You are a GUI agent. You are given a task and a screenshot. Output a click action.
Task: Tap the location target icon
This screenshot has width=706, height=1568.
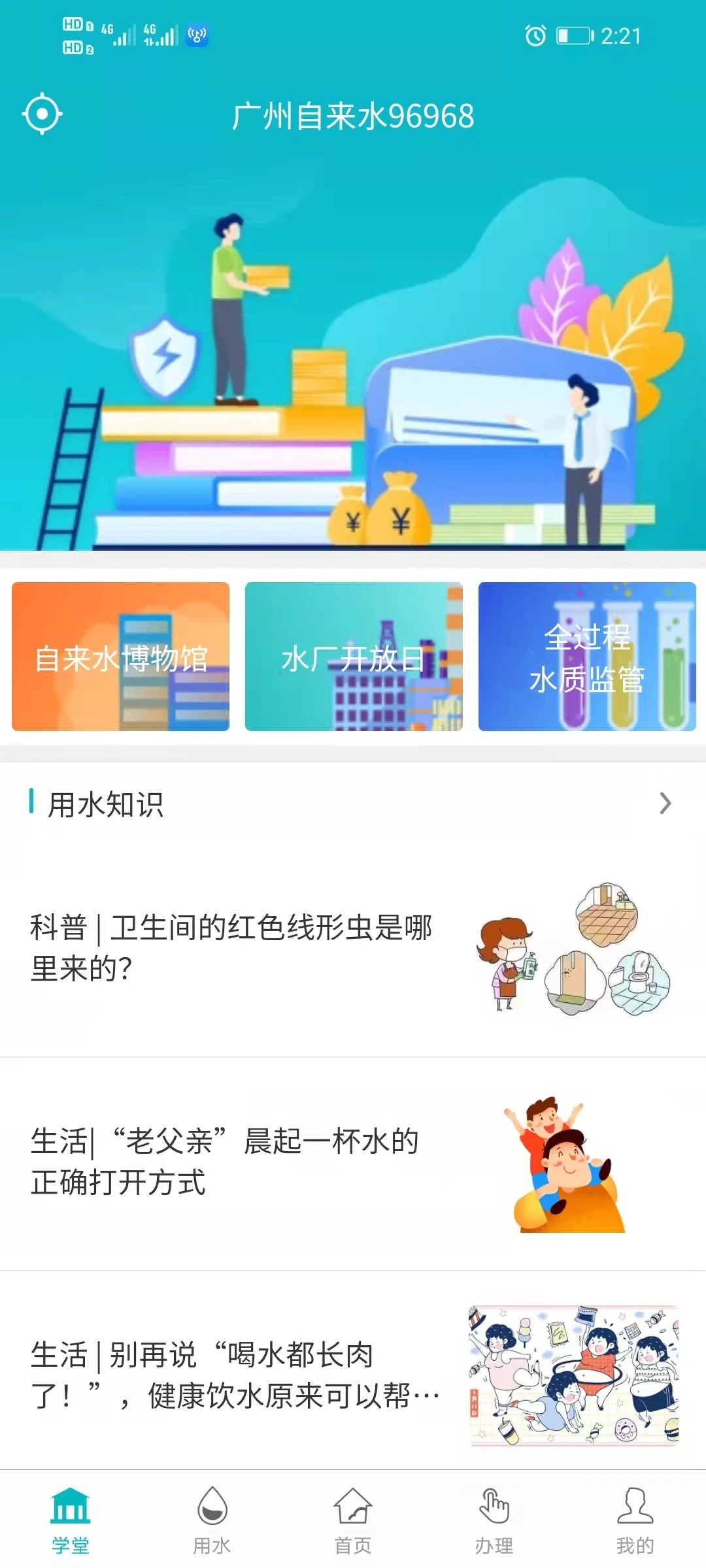coord(42,114)
